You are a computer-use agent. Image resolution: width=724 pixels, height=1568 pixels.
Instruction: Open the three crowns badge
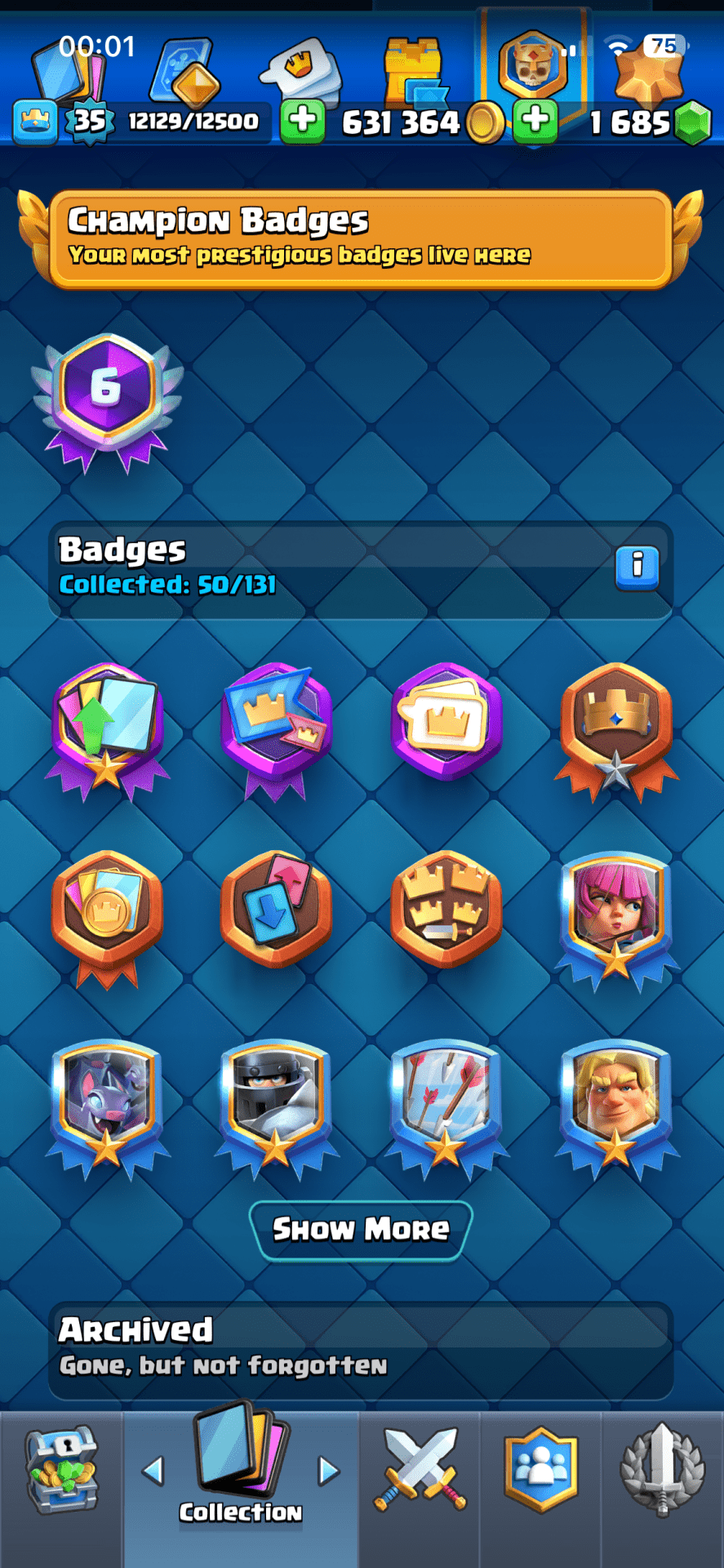point(446,908)
